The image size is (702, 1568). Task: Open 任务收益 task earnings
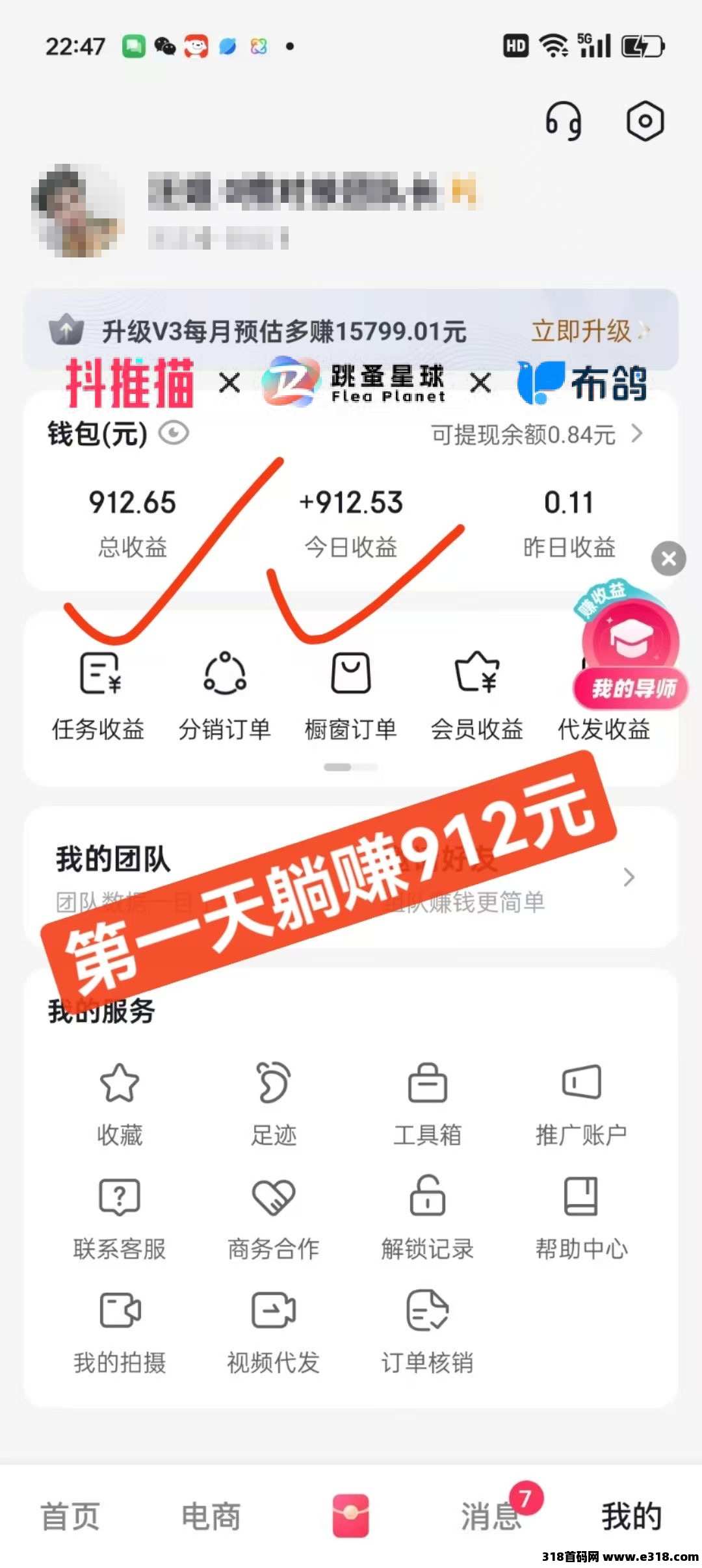pyautogui.click(x=99, y=696)
